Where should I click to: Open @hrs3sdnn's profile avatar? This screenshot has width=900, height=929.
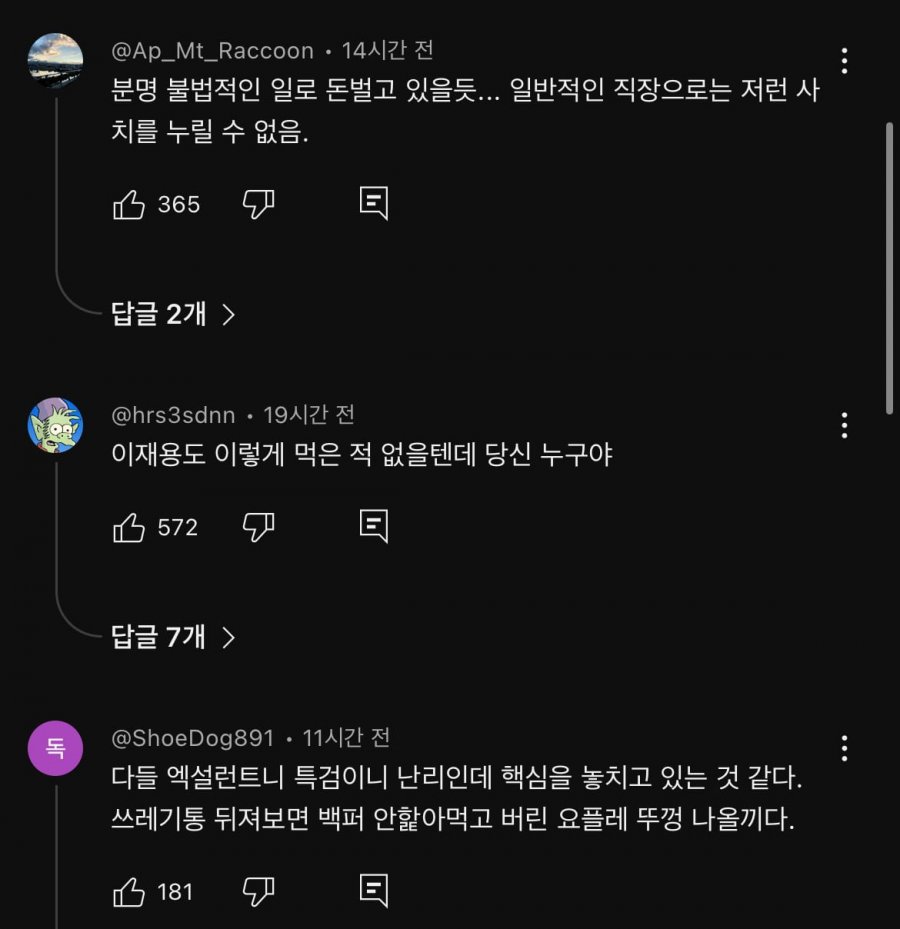pyautogui.click(x=55, y=424)
